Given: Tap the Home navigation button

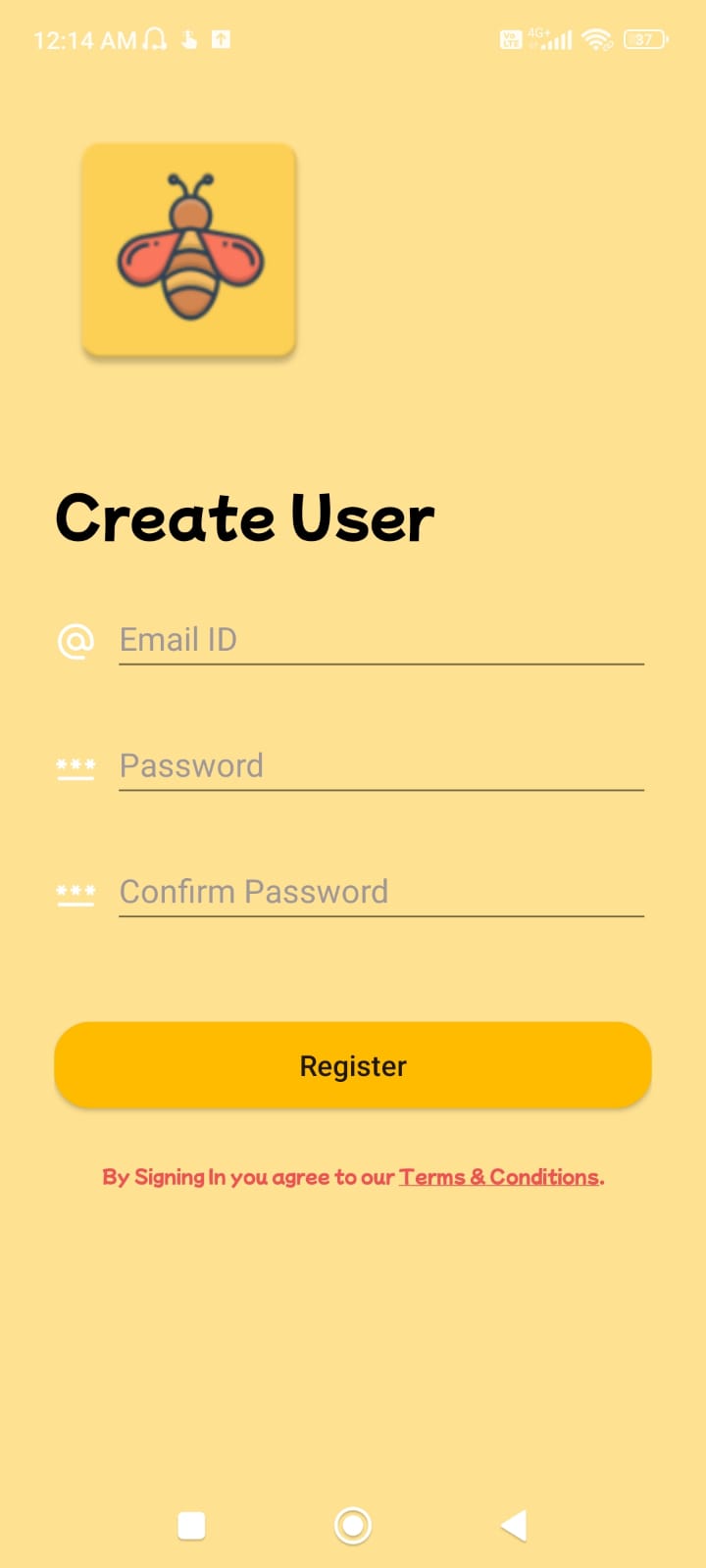Looking at the screenshot, I should click(353, 1525).
